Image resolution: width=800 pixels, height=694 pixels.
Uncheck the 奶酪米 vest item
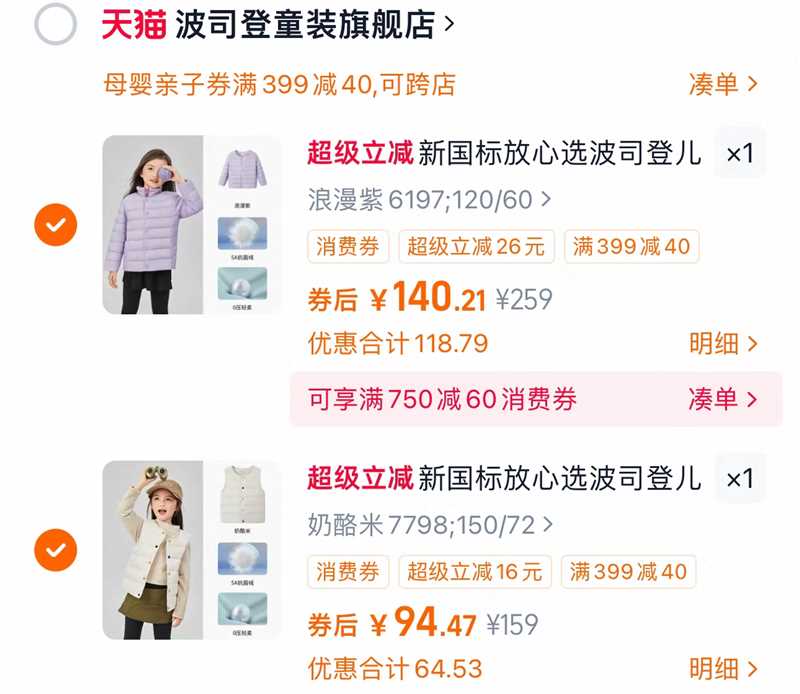(55, 549)
